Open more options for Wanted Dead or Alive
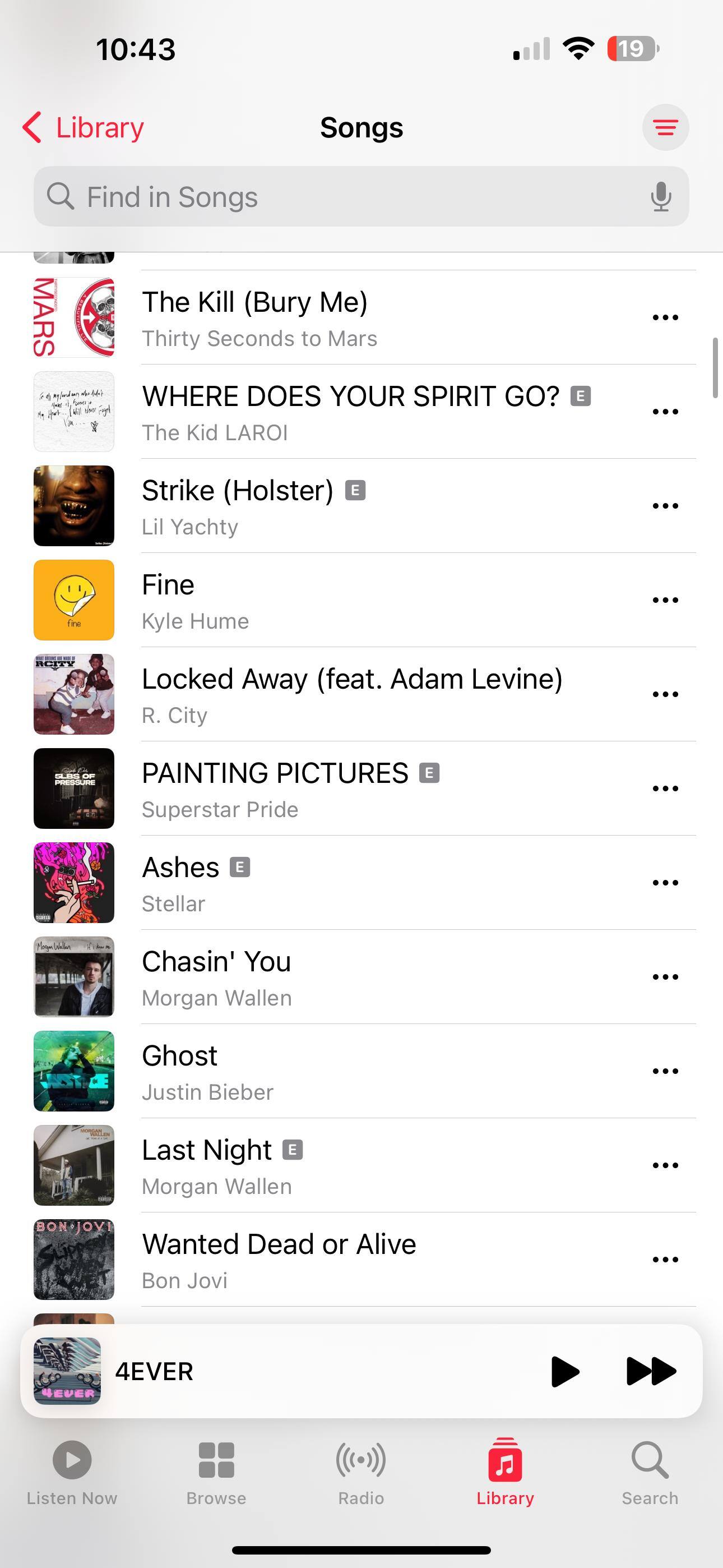 [x=665, y=1260]
